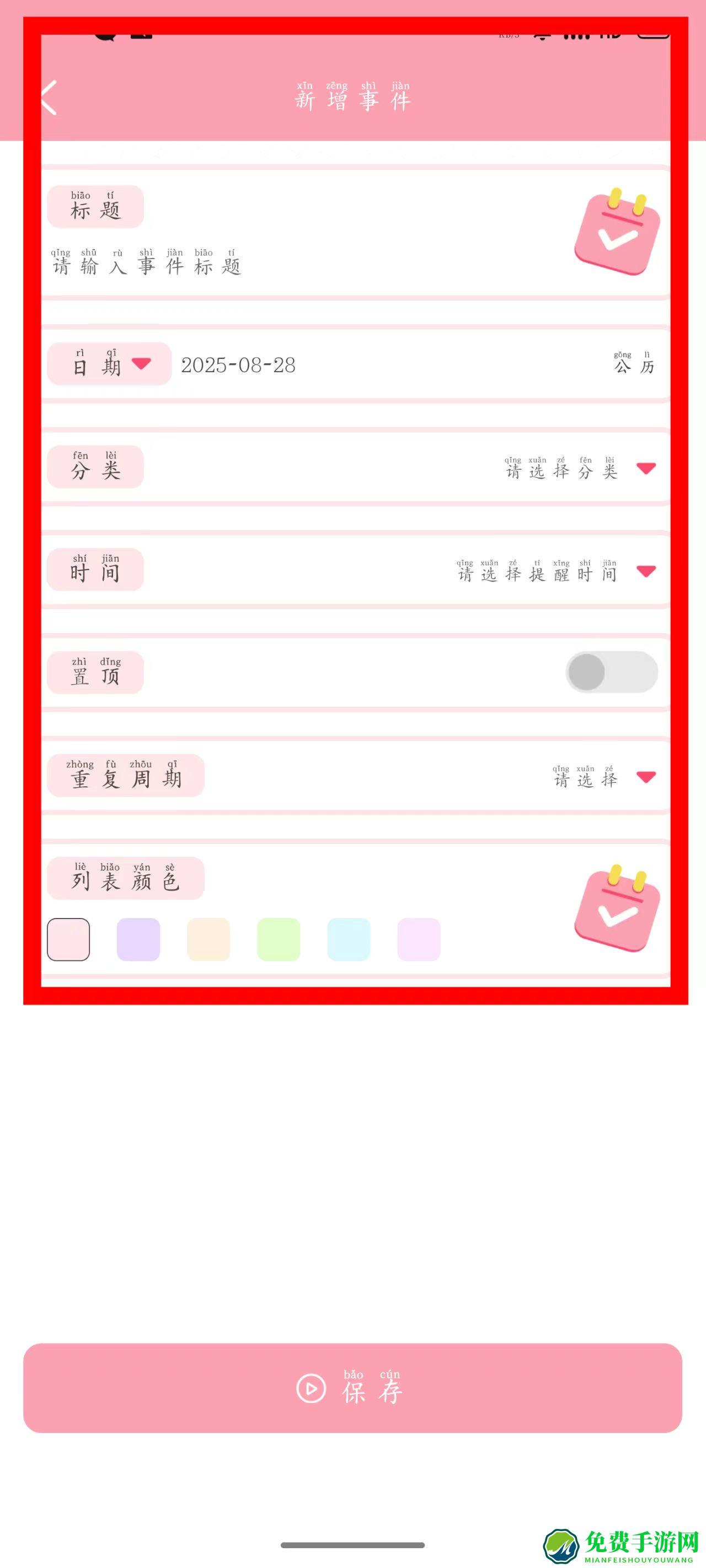706x1568 pixels.
Task: Expand the 重复周期 repeat cycle dropdown
Action: click(645, 777)
